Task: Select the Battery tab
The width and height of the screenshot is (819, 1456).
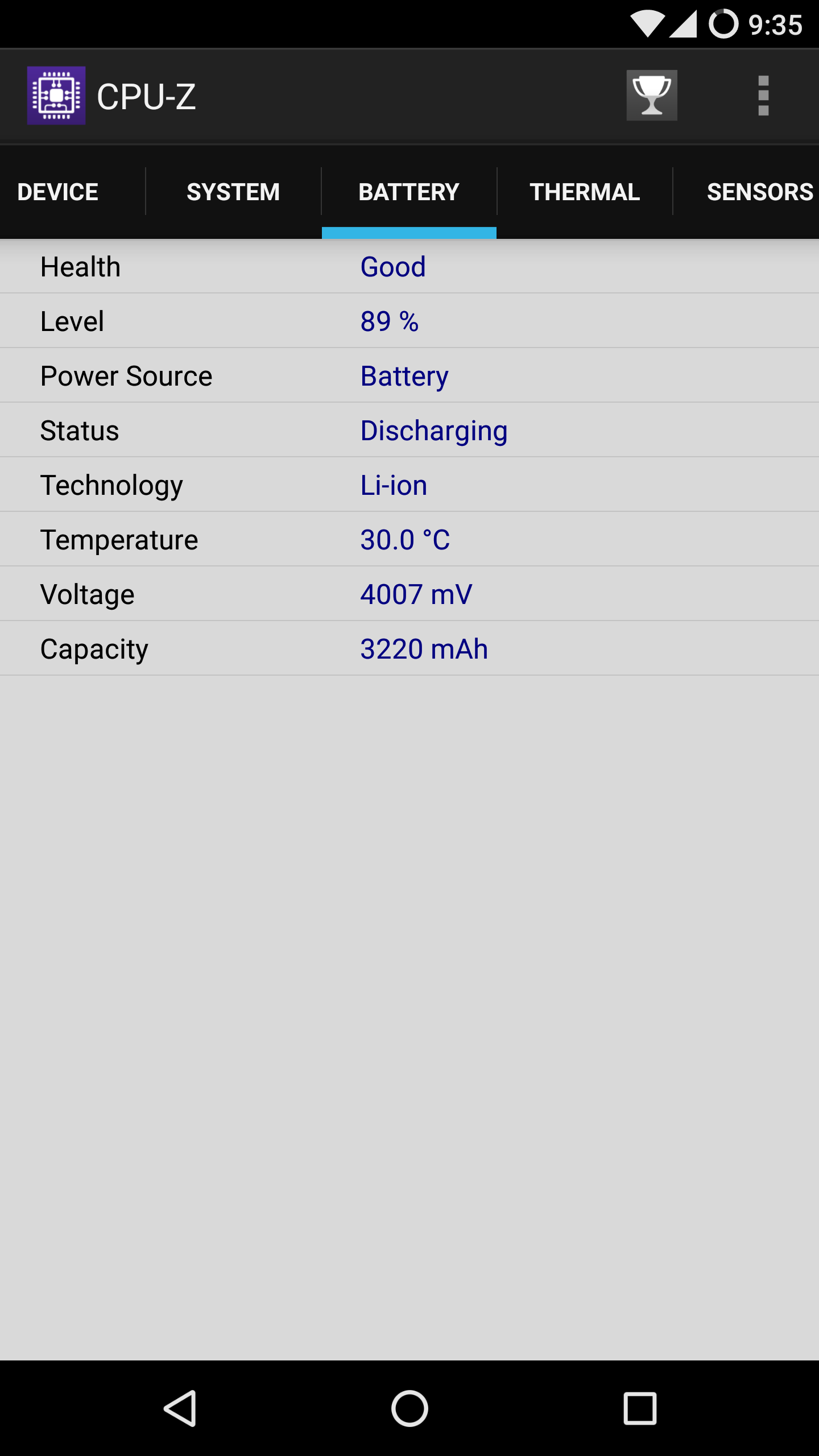Action: point(409,192)
